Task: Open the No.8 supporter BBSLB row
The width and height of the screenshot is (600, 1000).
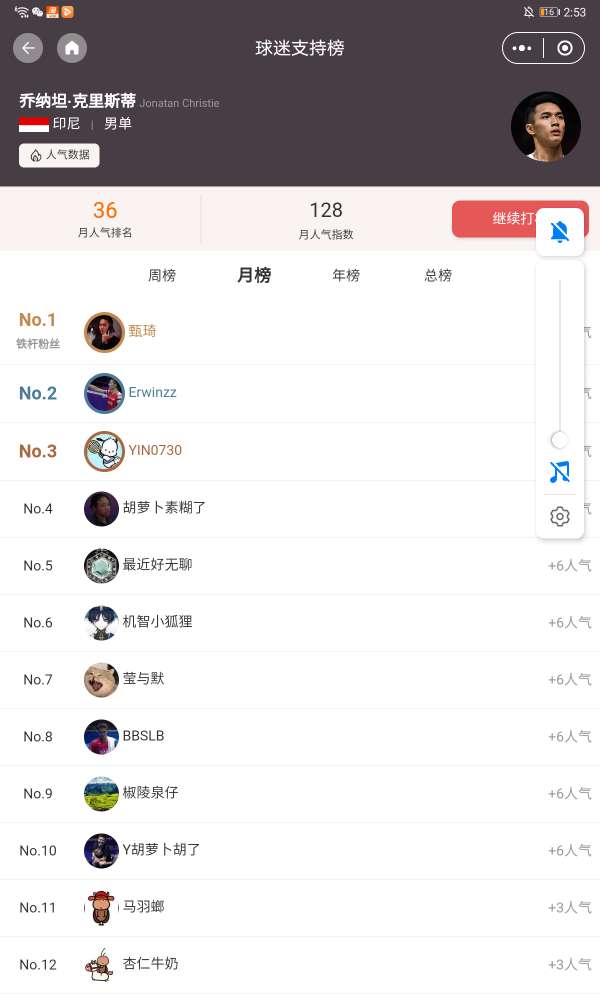Action: pyautogui.click(x=143, y=736)
